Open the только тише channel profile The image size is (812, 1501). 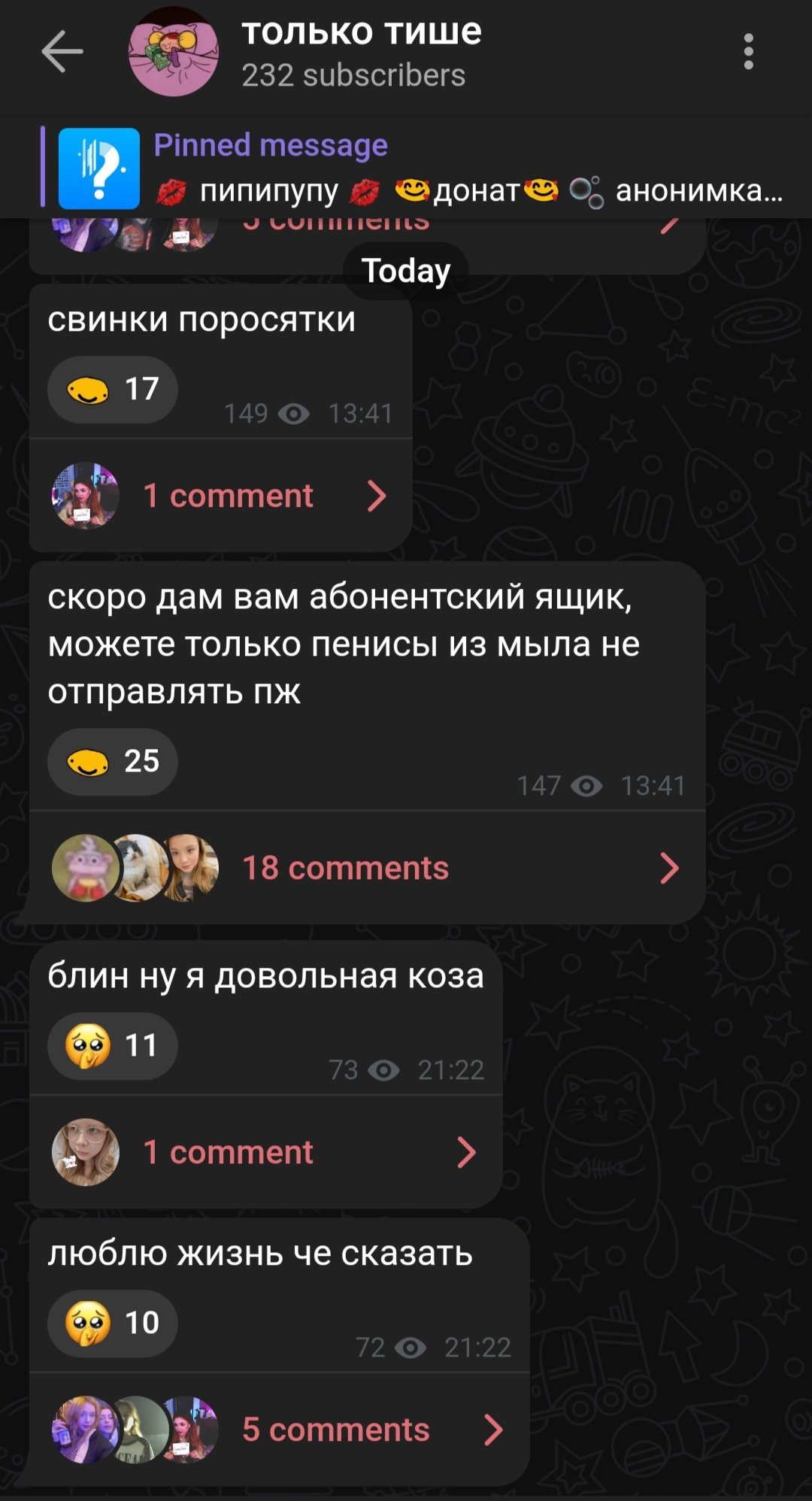point(362,52)
